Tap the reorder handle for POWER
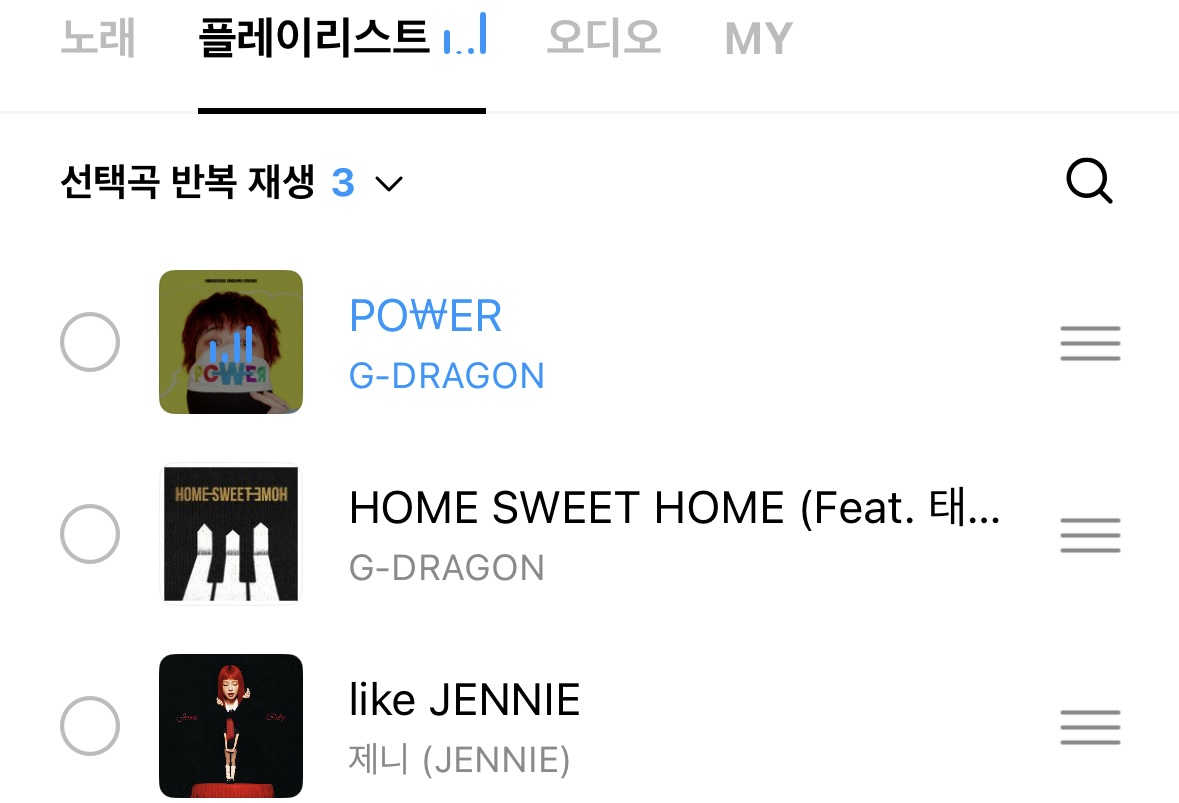 [1089, 343]
